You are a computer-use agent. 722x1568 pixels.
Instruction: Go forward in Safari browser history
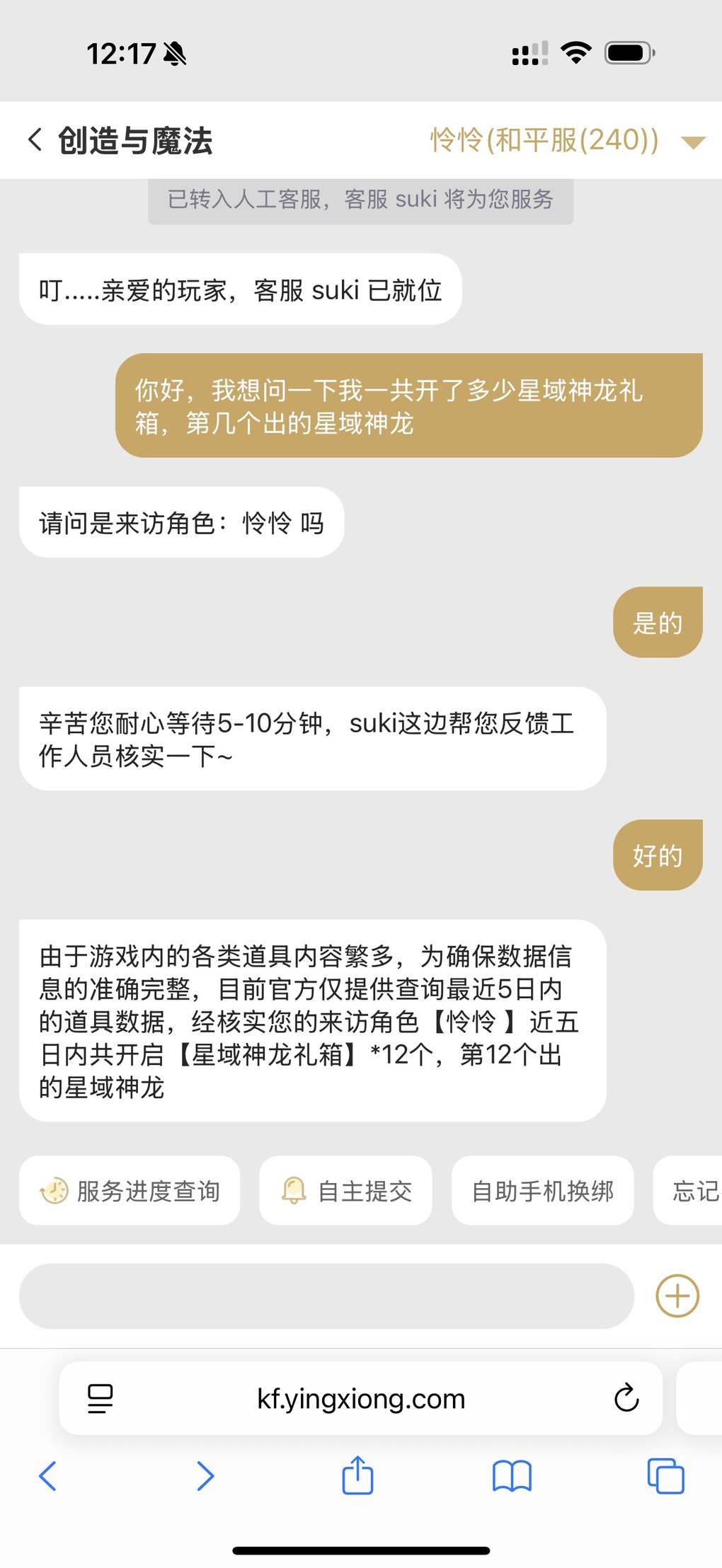(x=205, y=1476)
